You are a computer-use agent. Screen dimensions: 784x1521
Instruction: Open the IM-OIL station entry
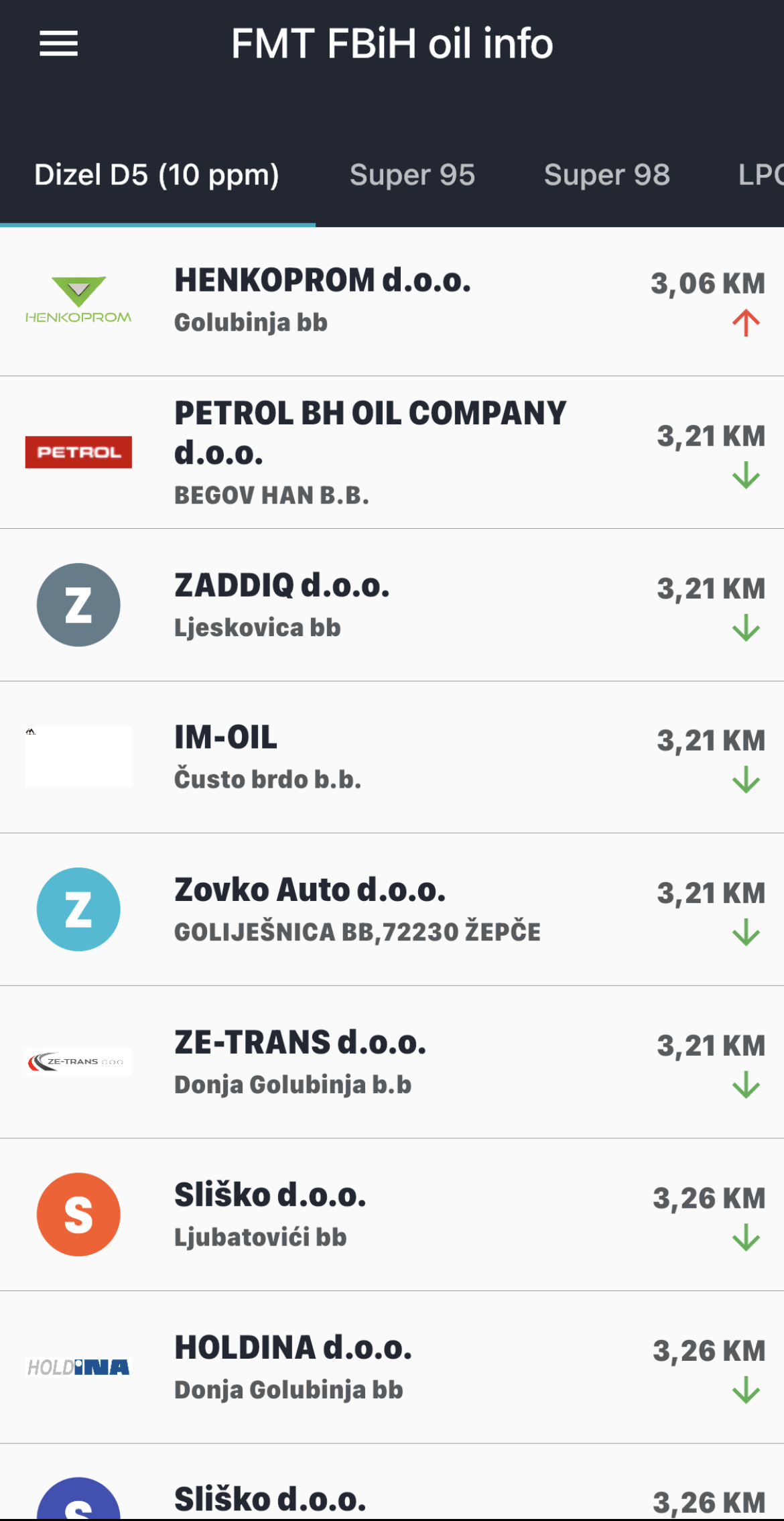pos(392,757)
